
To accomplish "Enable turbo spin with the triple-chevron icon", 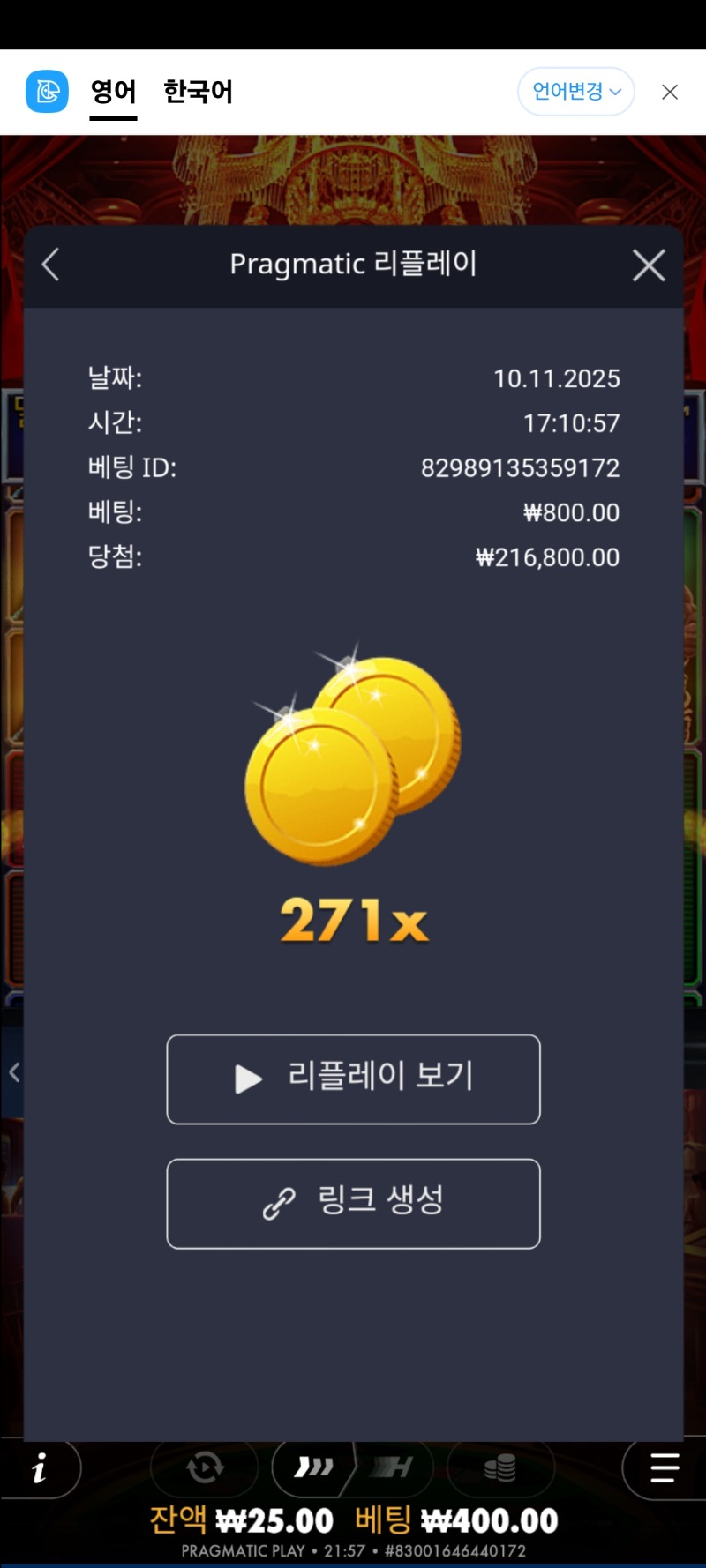I will coord(313,1467).
